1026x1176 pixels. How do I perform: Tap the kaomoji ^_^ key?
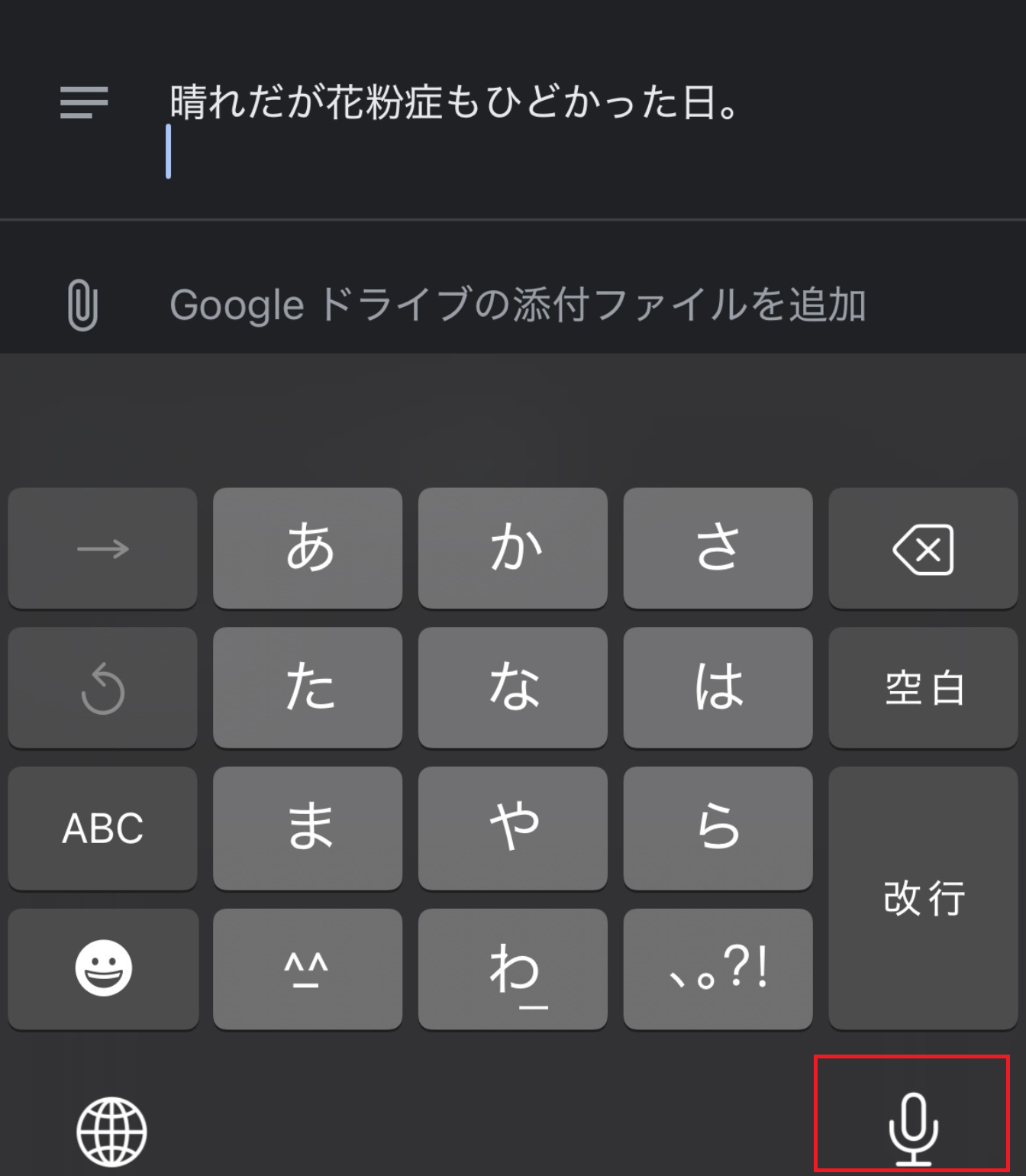[x=308, y=968]
